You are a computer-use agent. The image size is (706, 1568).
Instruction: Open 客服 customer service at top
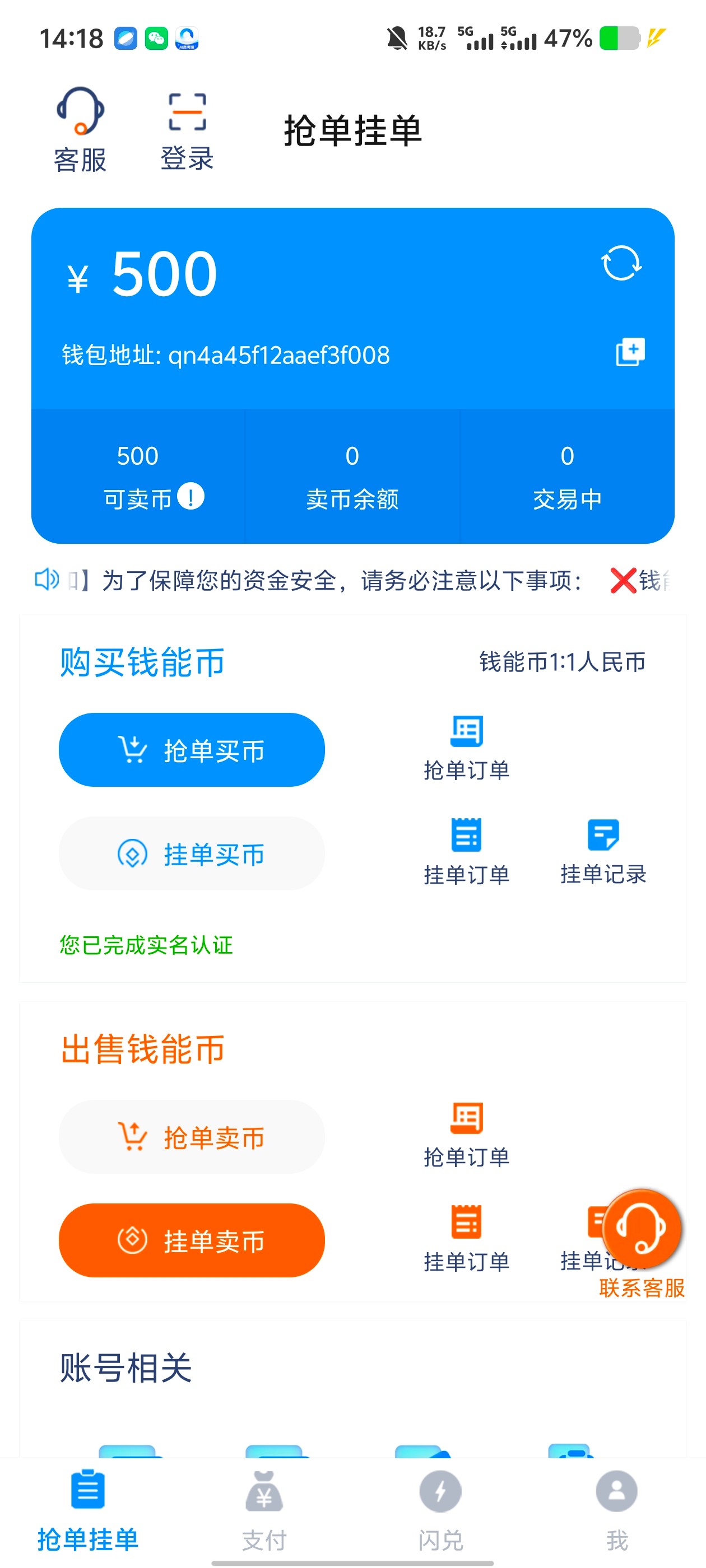[x=80, y=129]
